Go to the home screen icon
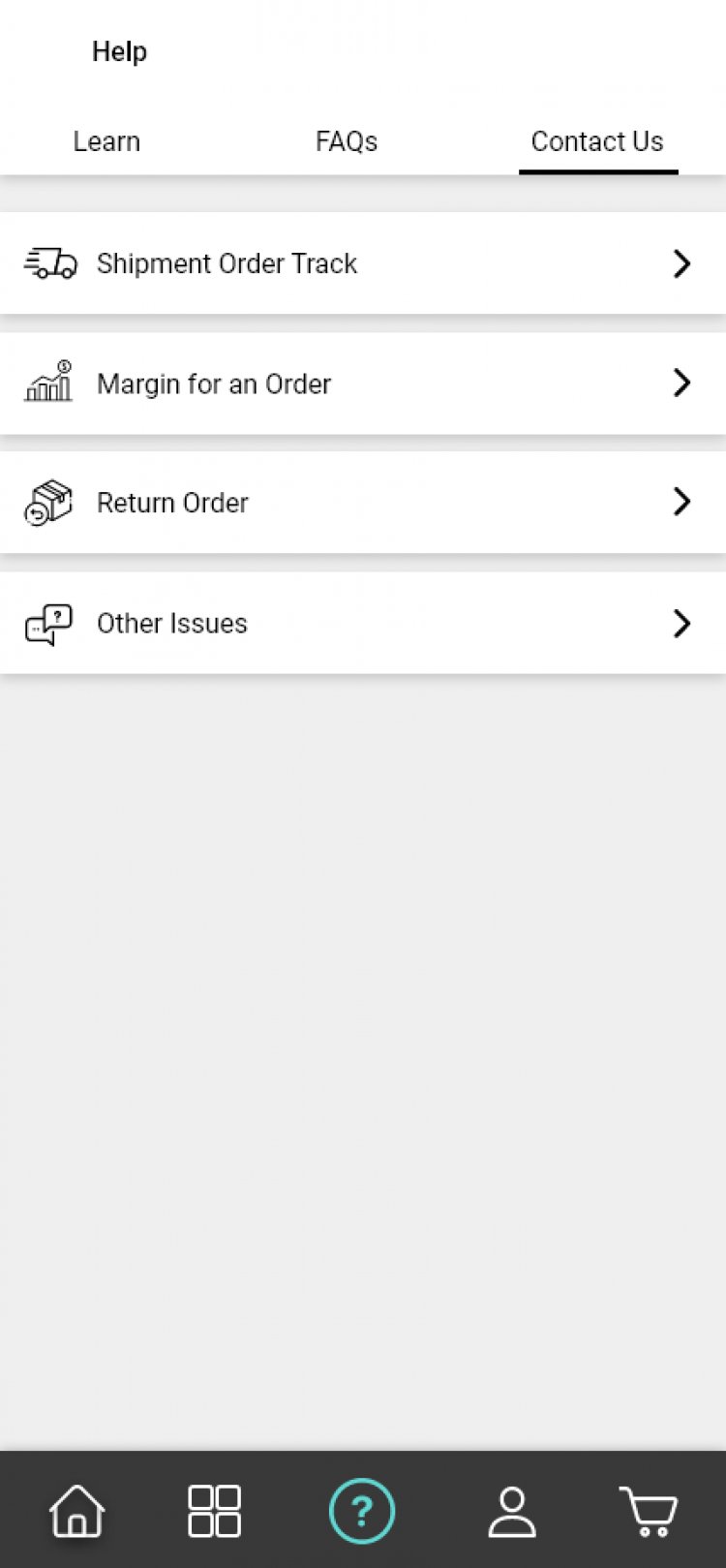 point(77,1510)
